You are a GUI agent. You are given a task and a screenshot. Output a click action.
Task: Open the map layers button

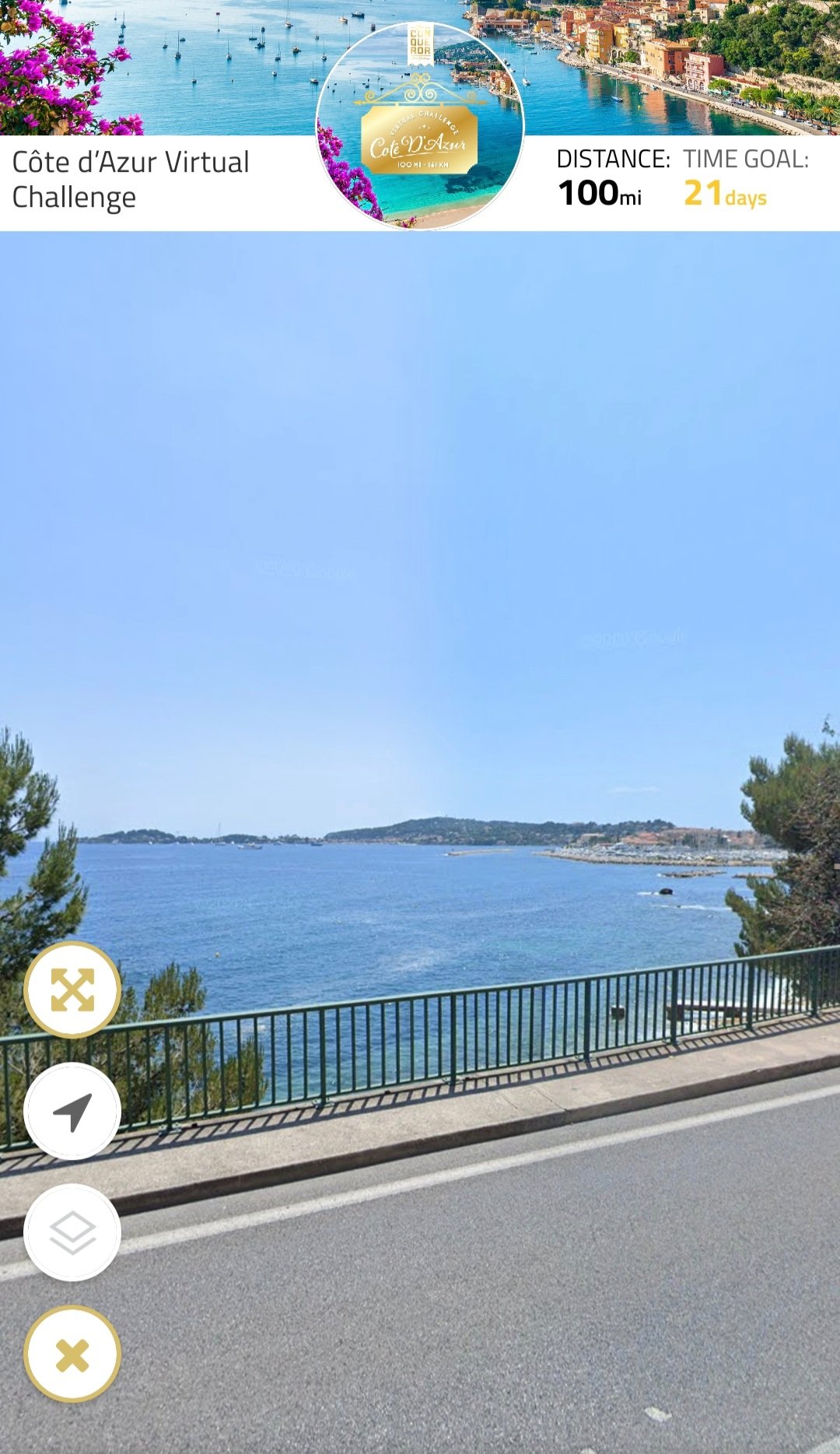(x=72, y=1232)
